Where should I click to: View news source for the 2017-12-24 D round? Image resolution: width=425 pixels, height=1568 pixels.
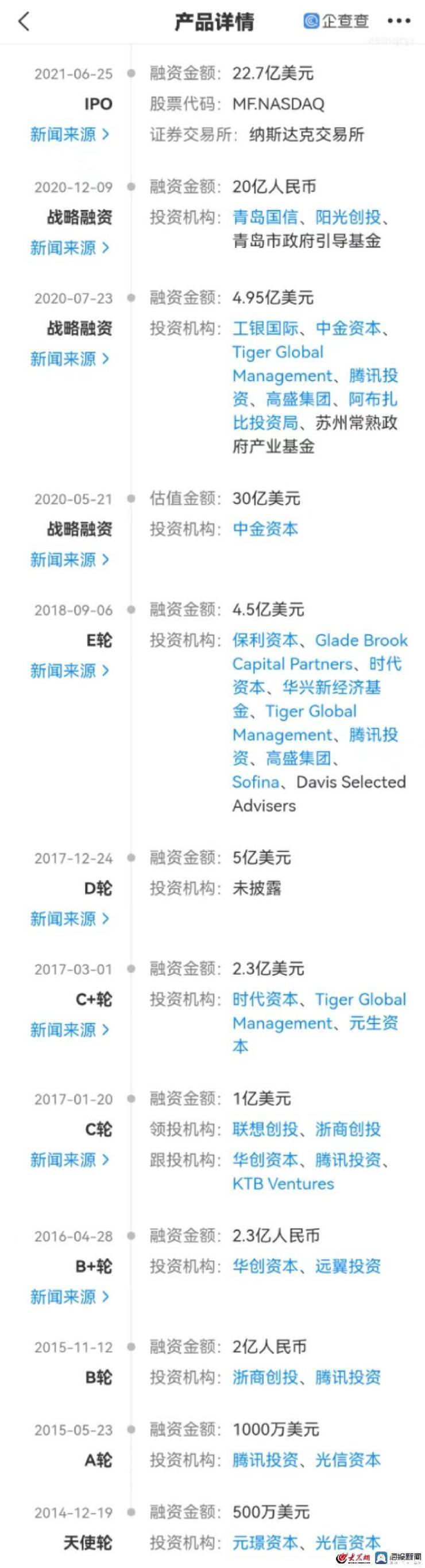pyautogui.click(x=69, y=919)
